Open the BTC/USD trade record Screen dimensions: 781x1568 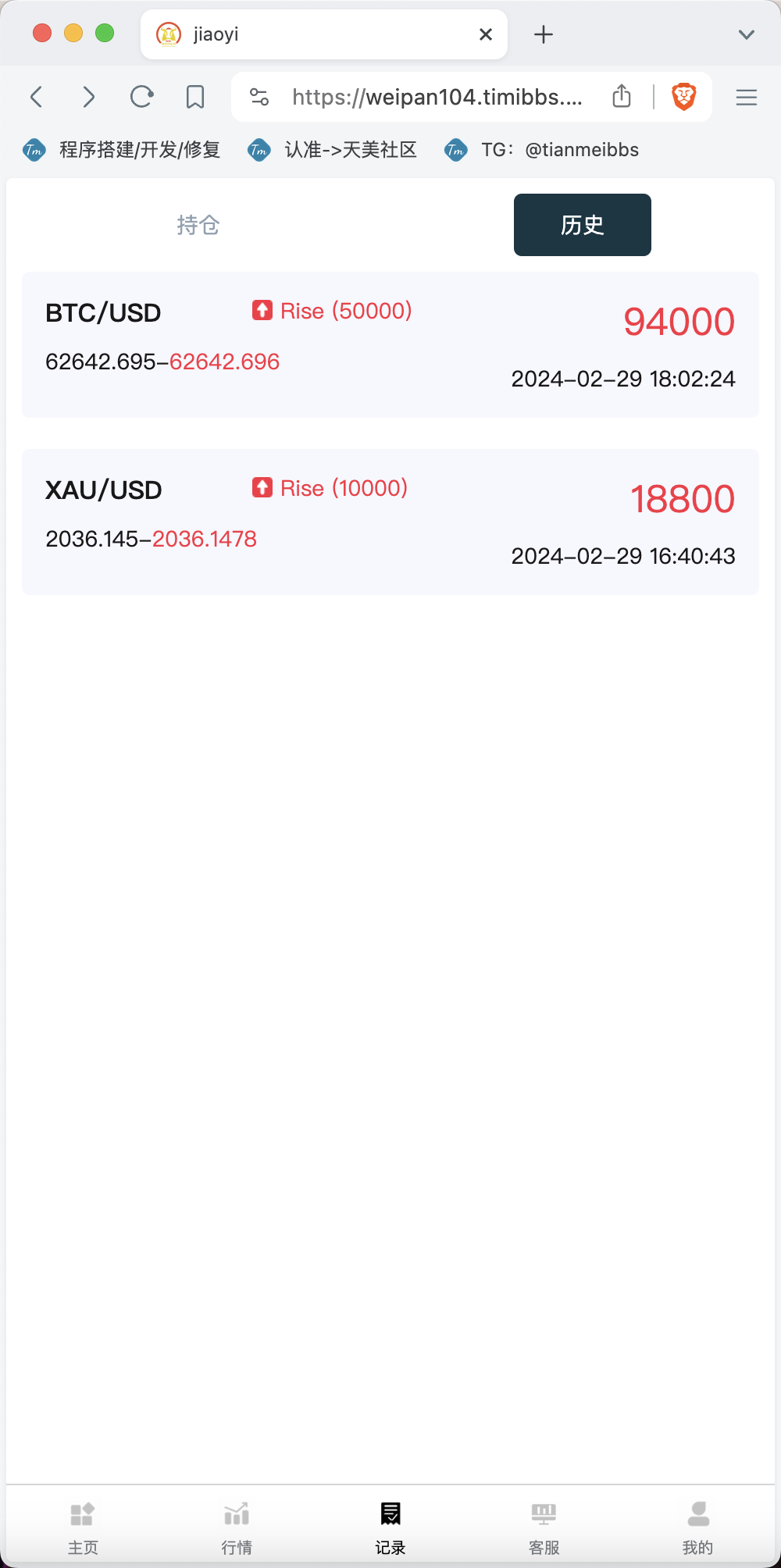pyautogui.click(x=390, y=344)
